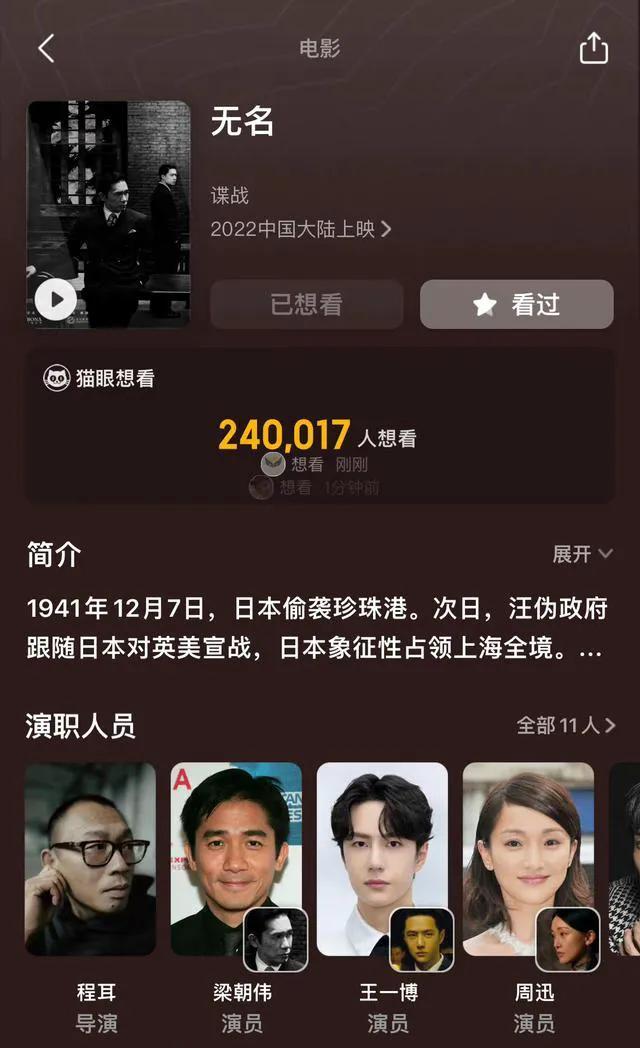
Task: Mark the movie as 看过
Action: (x=516, y=304)
